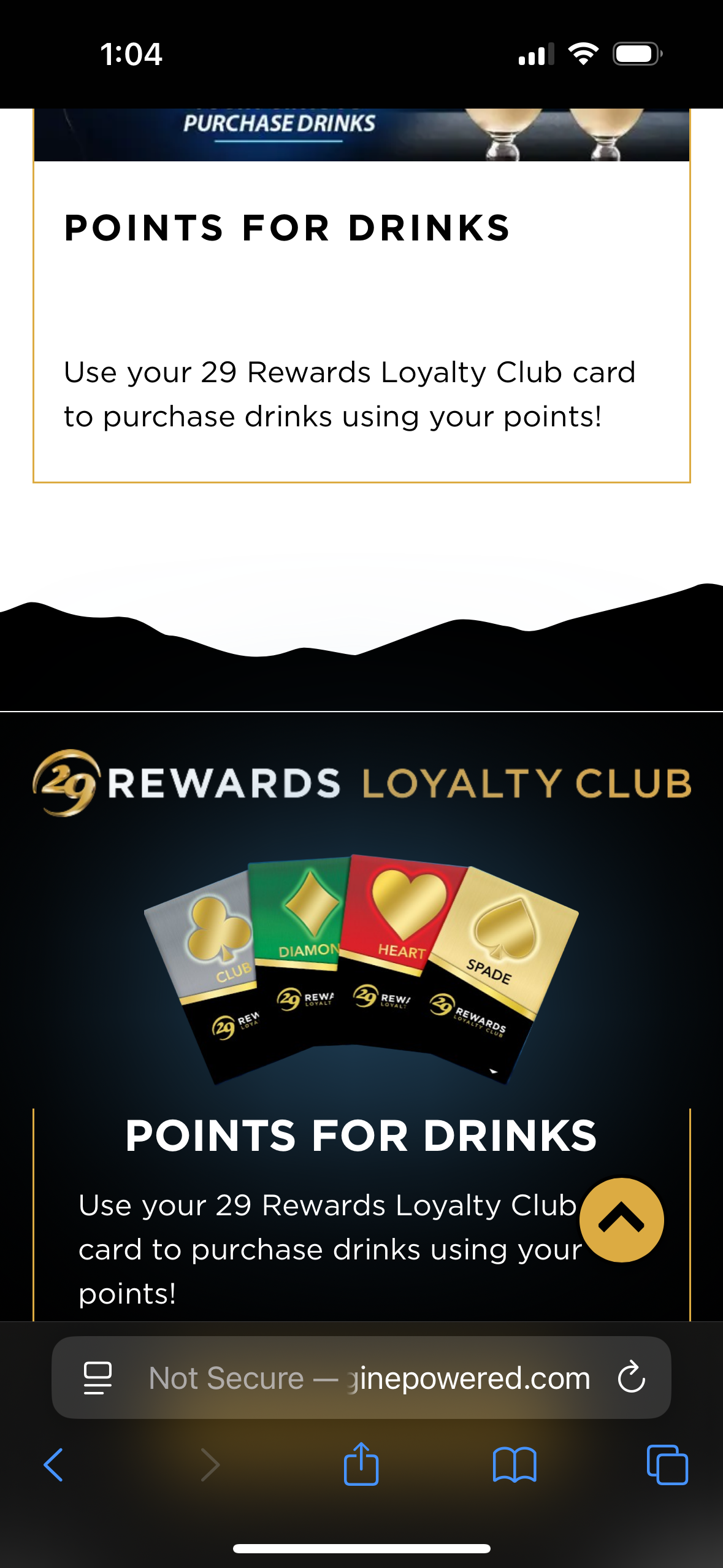Go back to the previous page

(54, 1465)
